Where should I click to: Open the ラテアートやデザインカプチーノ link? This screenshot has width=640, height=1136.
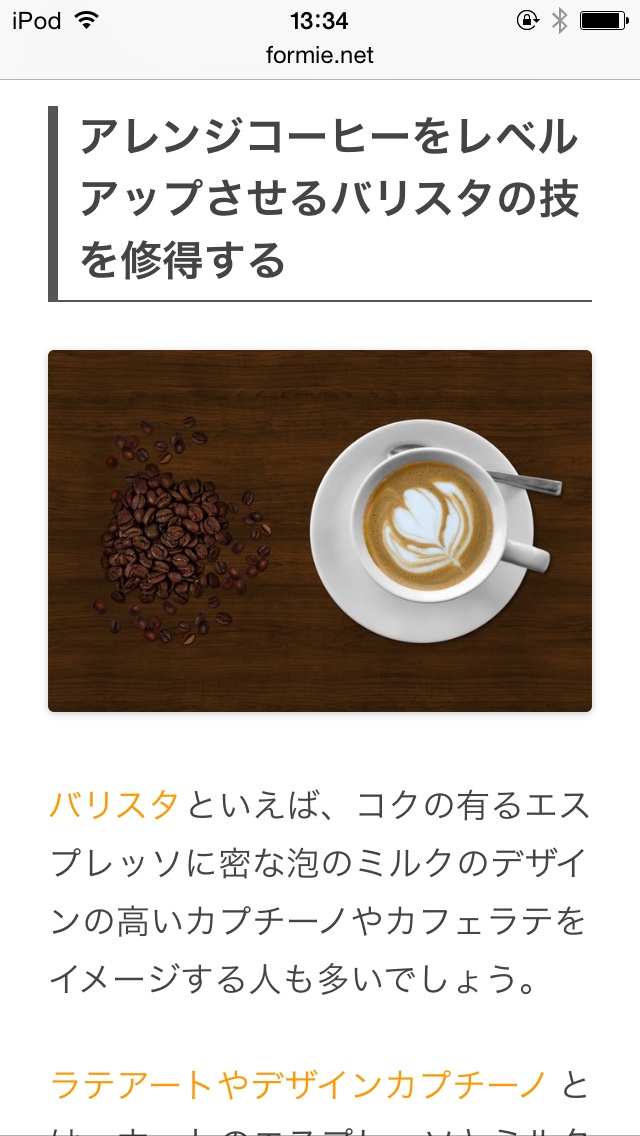298,1085
